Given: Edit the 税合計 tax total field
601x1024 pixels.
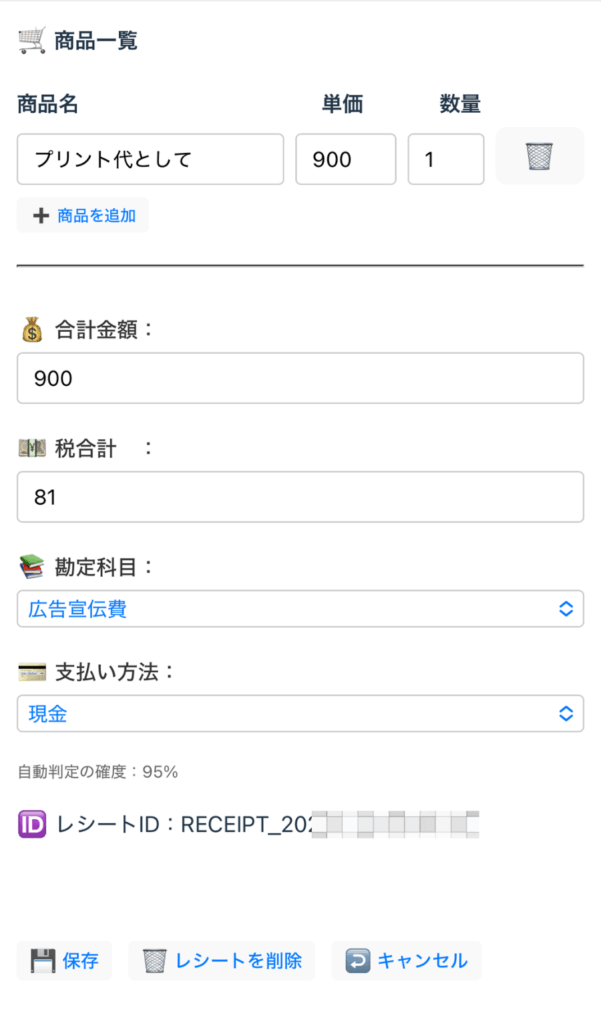Looking at the screenshot, I should [x=300, y=497].
